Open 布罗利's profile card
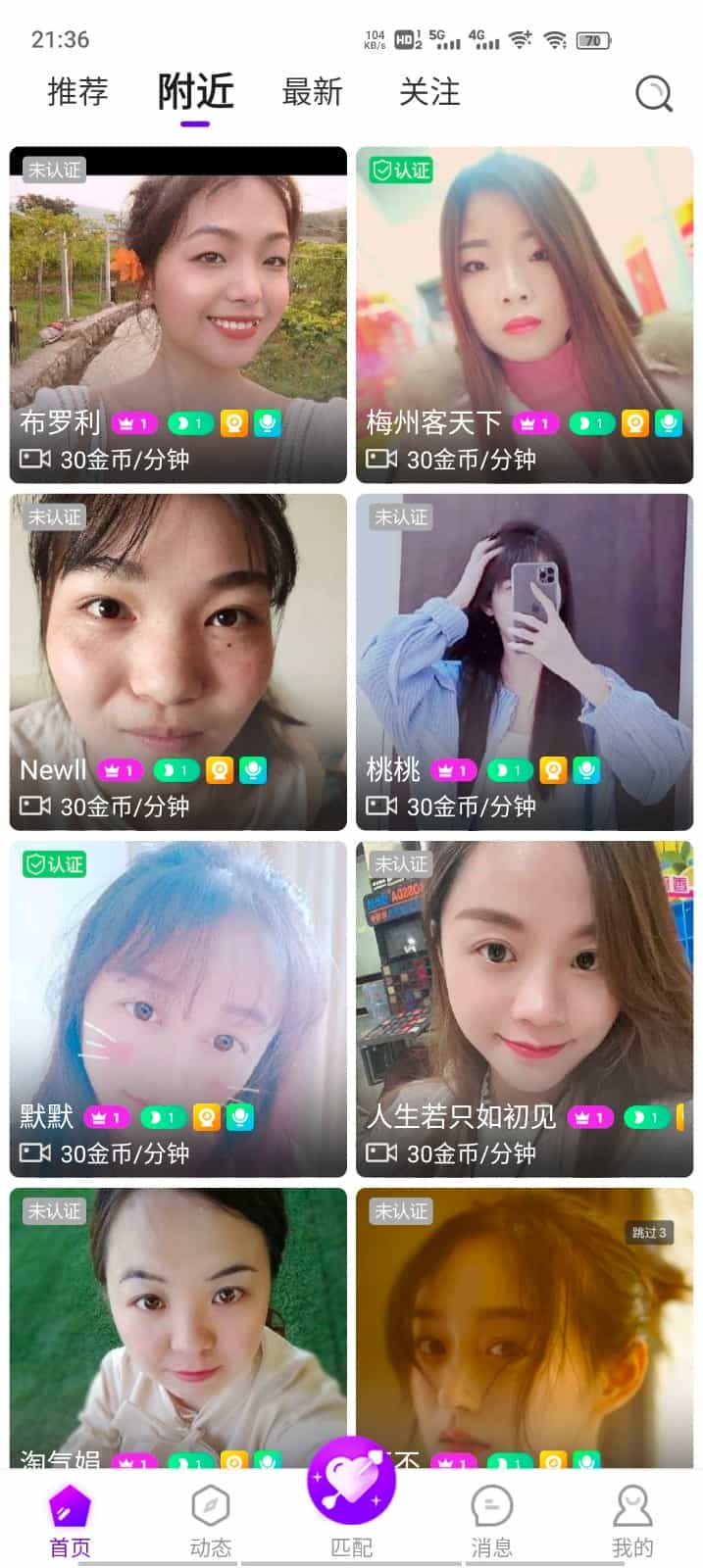The width and height of the screenshot is (703, 1568). [178, 315]
